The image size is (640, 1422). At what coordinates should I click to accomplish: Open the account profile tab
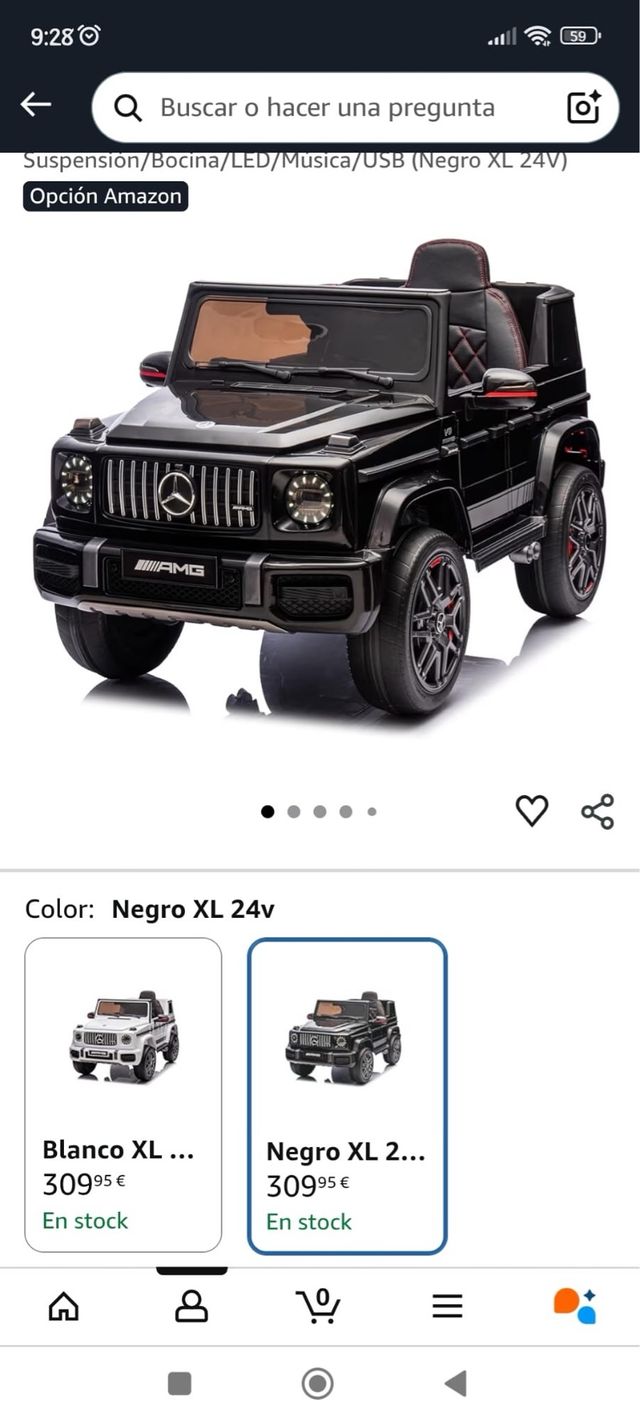click(x=191, y=1306)
